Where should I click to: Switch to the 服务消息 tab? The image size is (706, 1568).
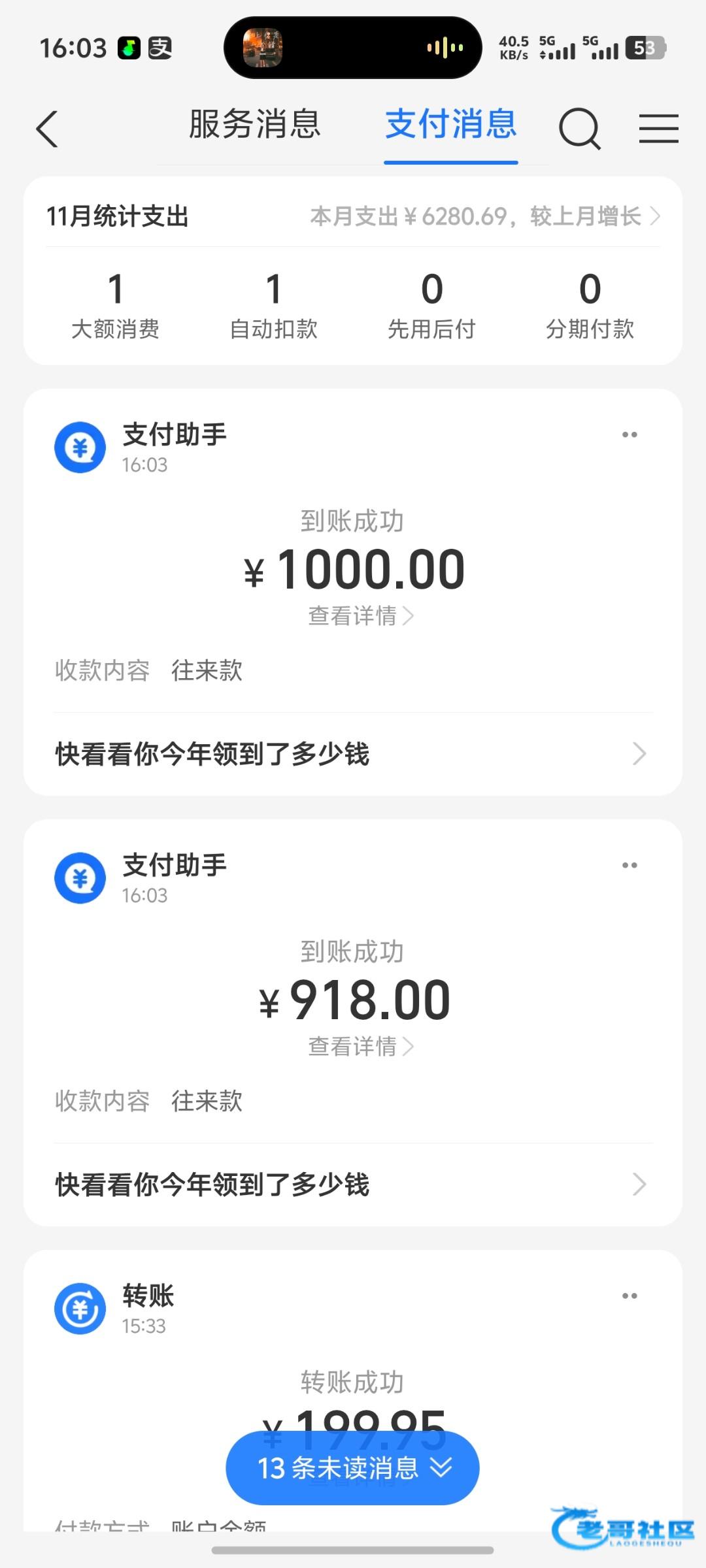(254, 124)
